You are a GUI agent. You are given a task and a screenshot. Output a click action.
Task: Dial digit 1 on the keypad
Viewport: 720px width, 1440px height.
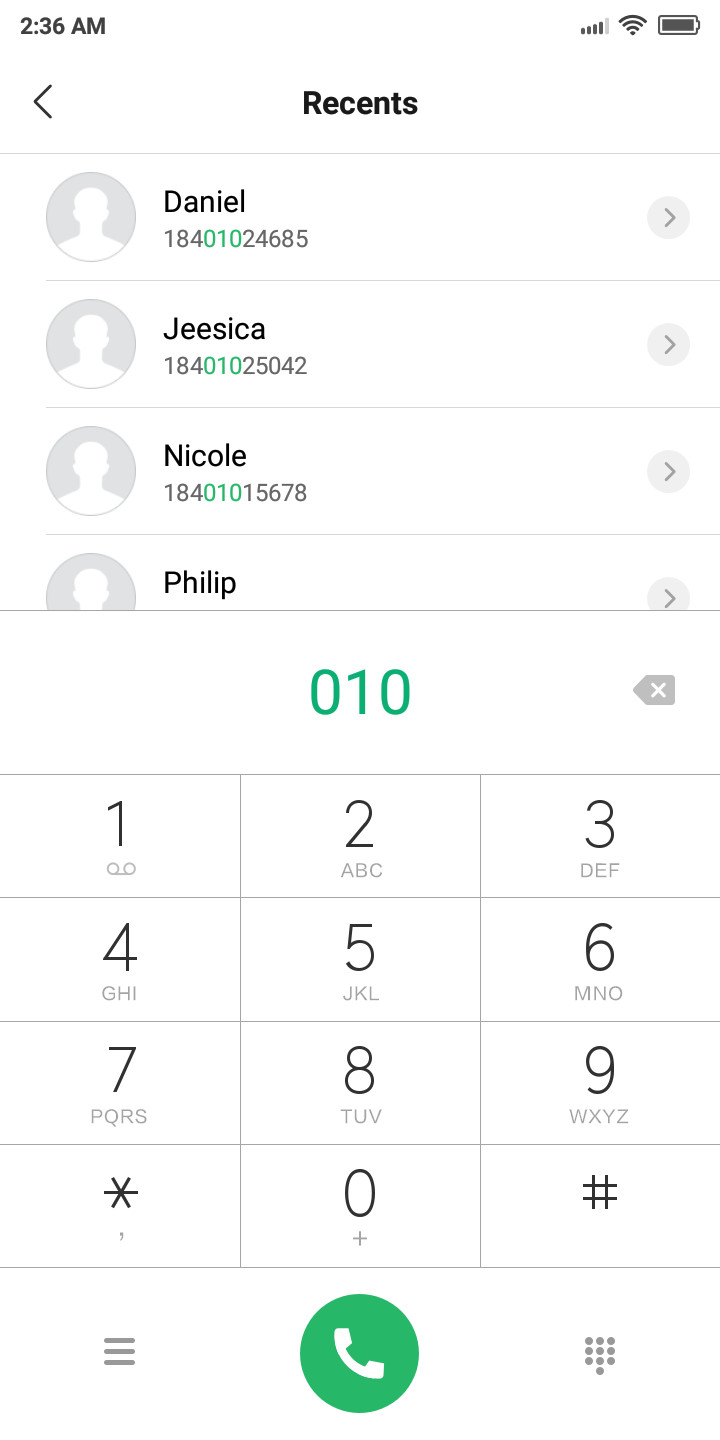point(120,836)
